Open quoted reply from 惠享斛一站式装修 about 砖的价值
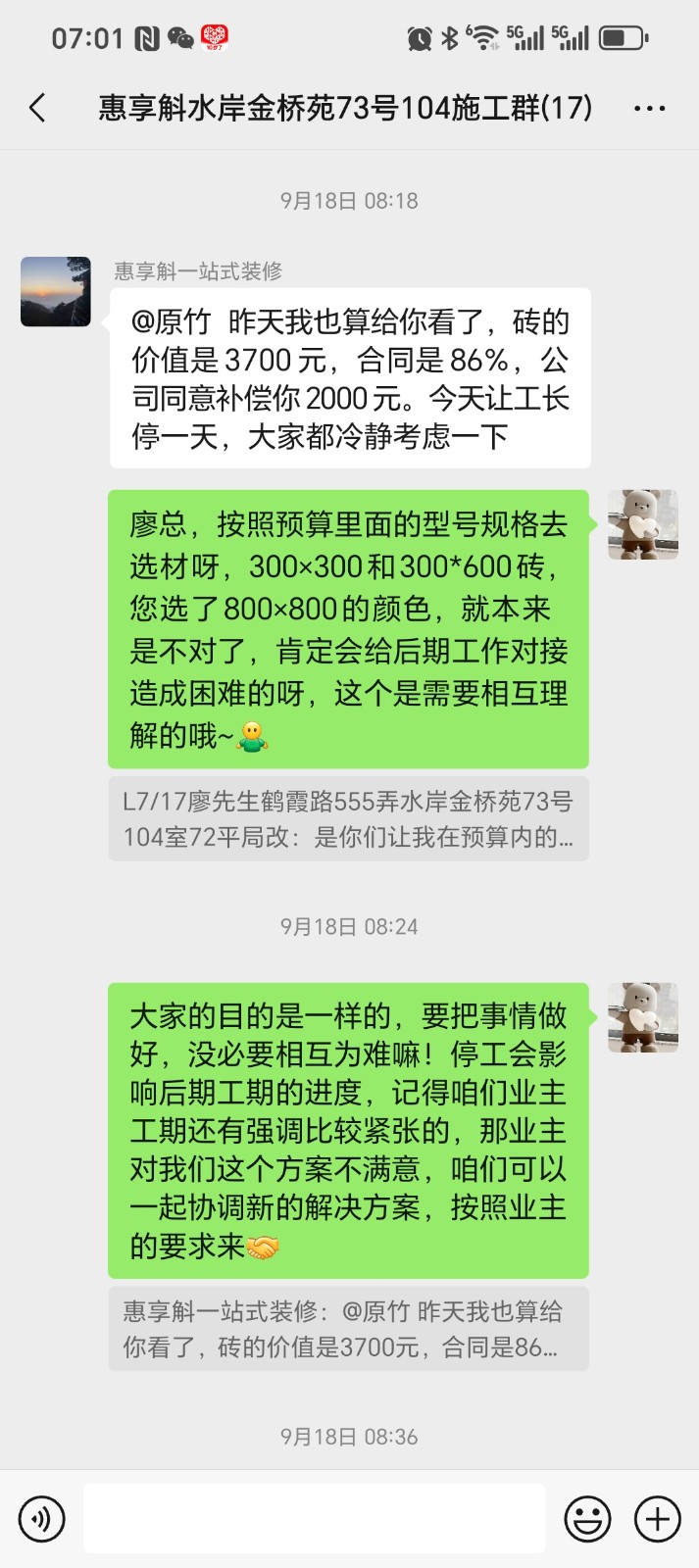The image size is (699, 1568). [x=348, y=1329]
